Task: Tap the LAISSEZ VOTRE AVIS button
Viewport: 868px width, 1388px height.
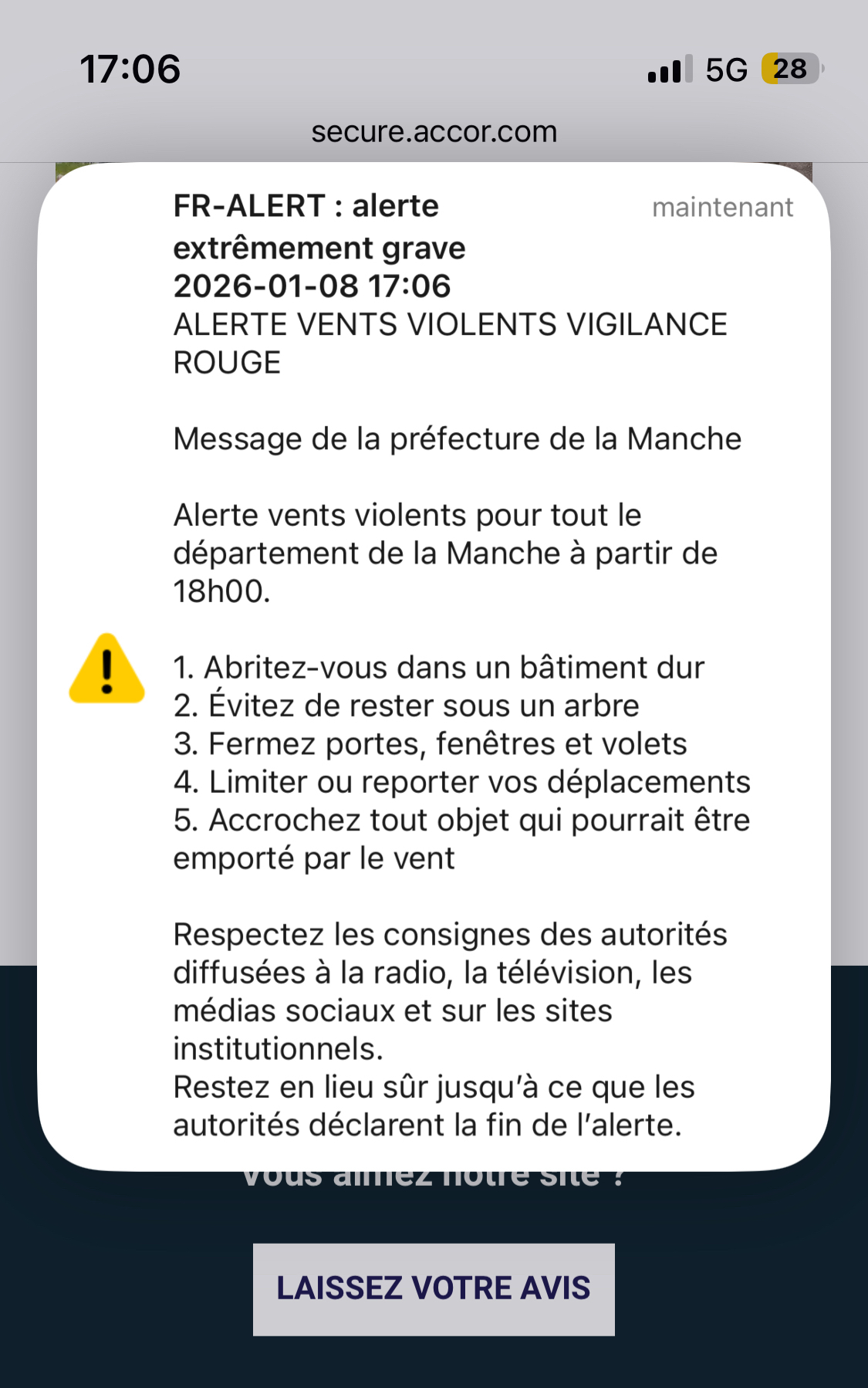Action: coord(434,1288)
